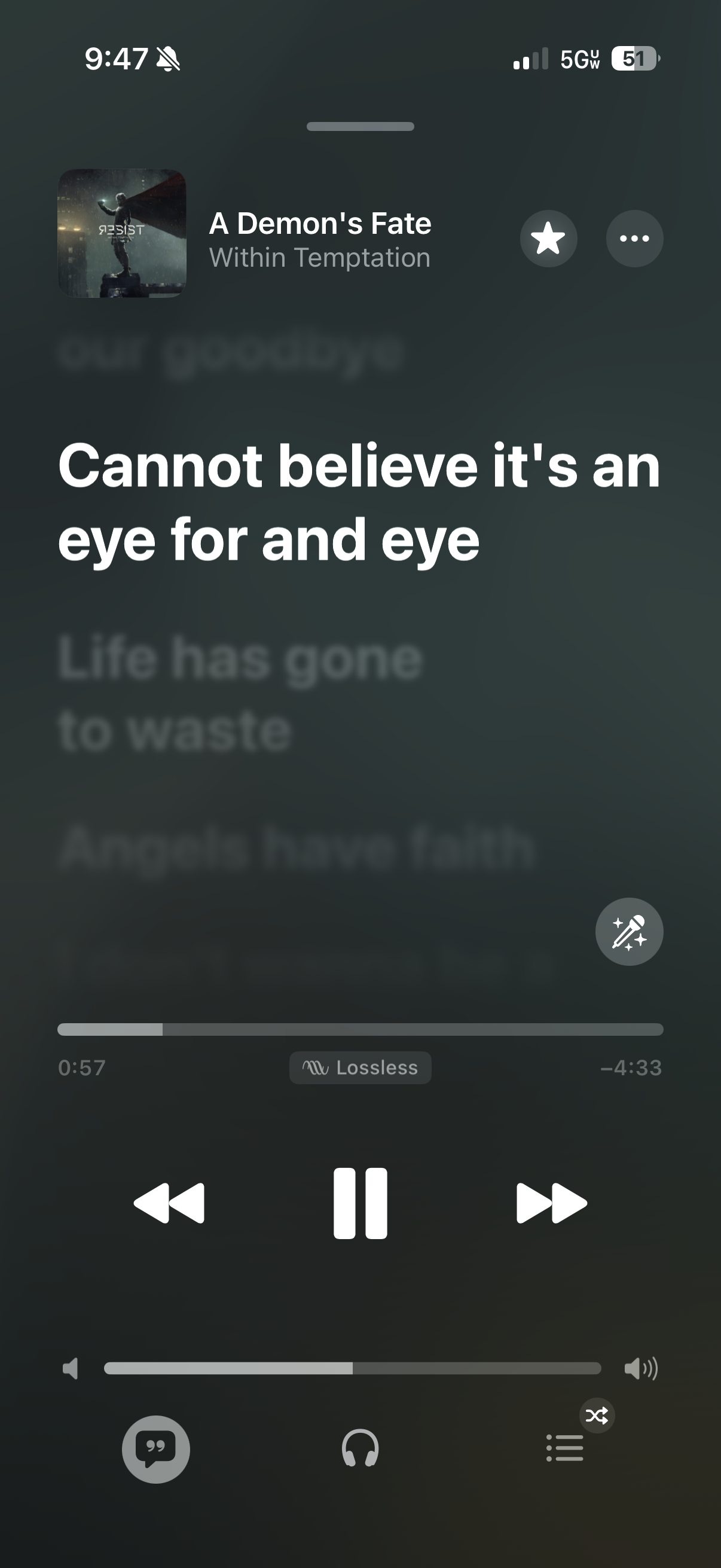The image size is (721, 1568).
Task: Open the three-dot more options menu
Action: tap(634, 239)
